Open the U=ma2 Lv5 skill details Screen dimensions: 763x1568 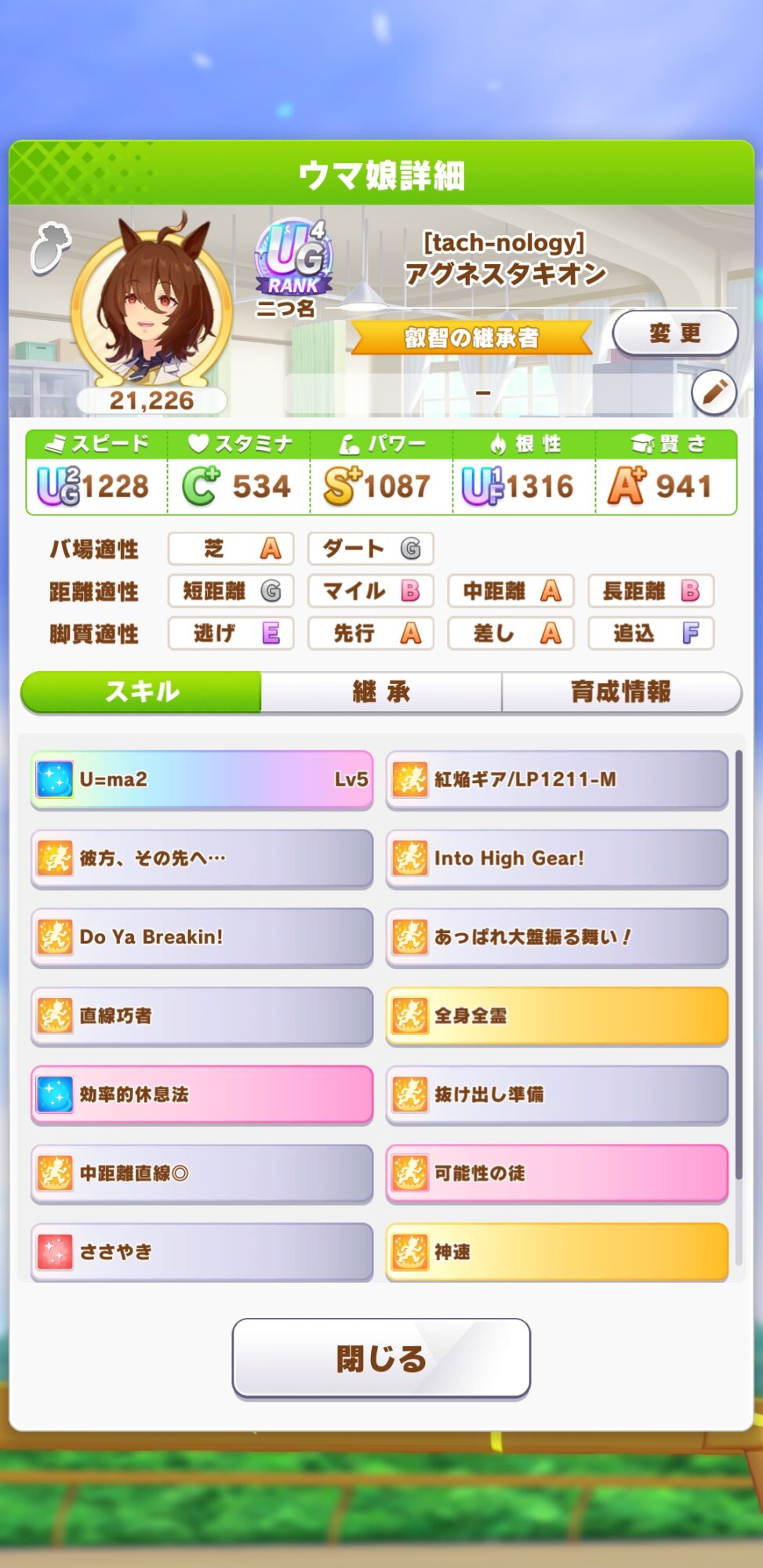click(202, 779)
